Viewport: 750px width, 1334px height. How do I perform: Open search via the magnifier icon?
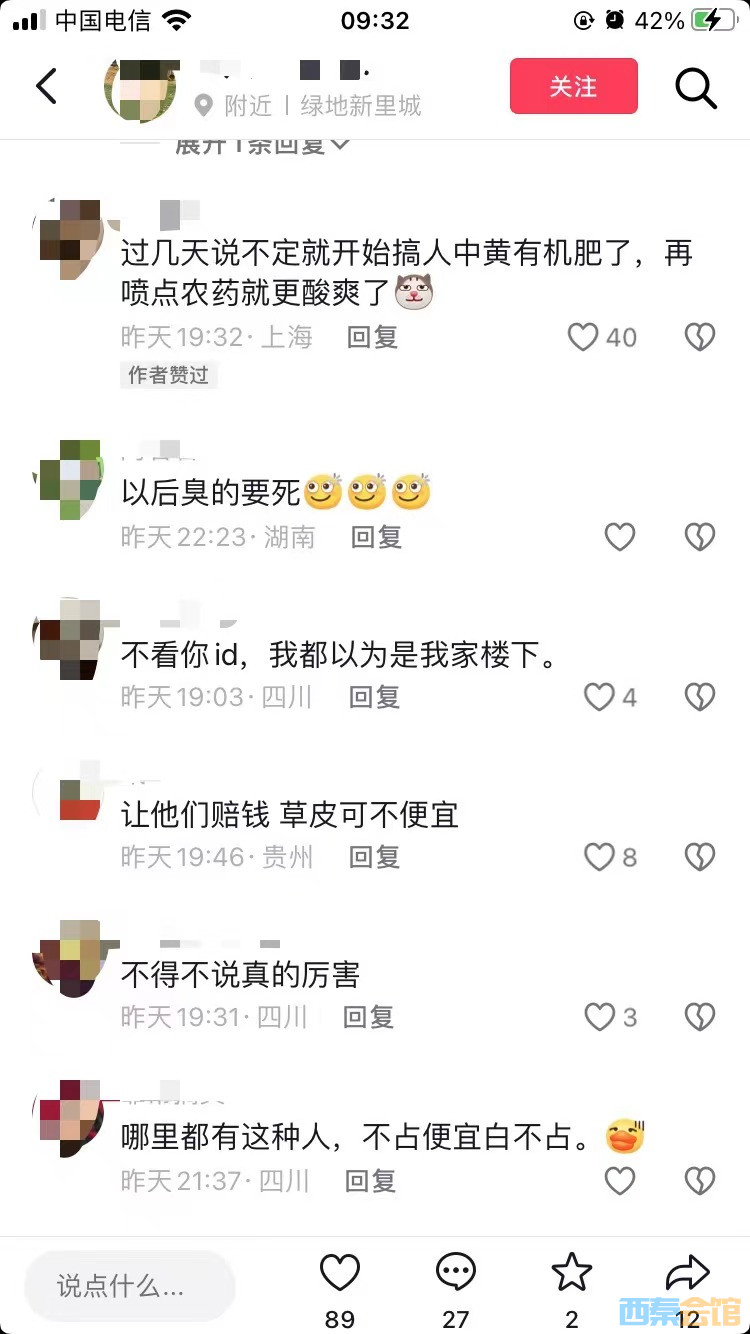[x=696, y=87]
